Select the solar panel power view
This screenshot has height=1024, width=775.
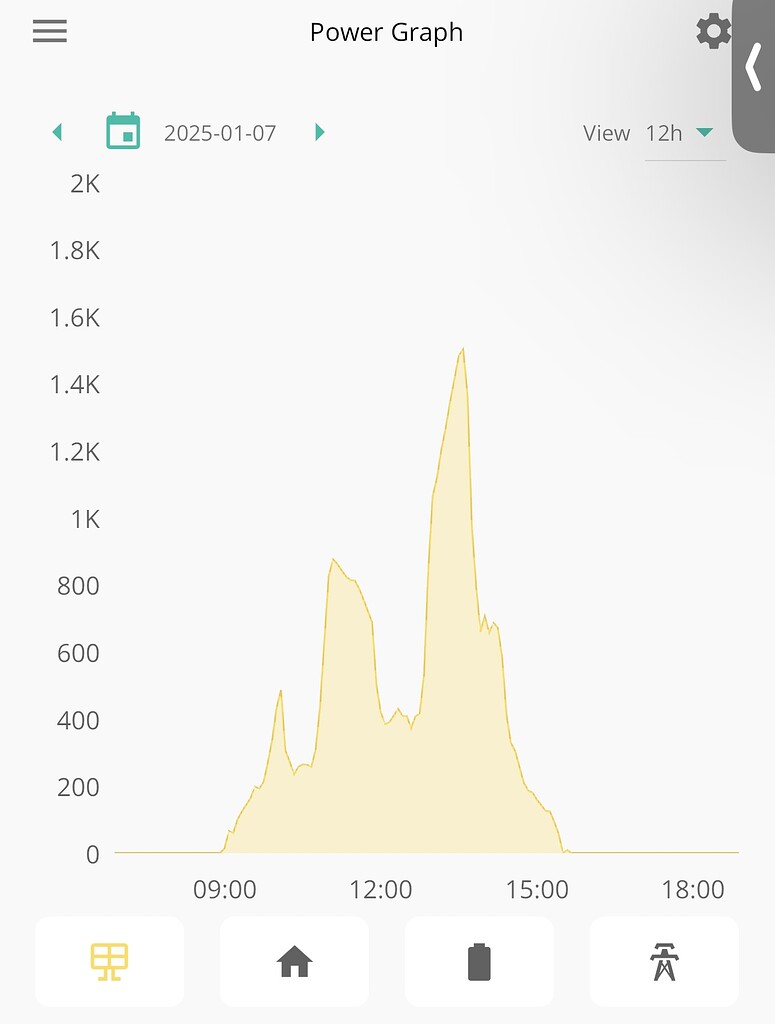pyautogui.click(x=109, y=961)
